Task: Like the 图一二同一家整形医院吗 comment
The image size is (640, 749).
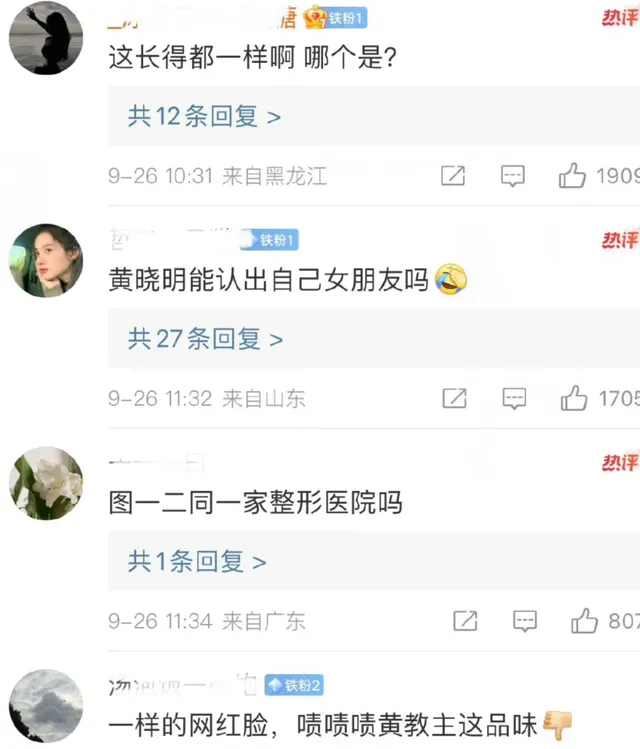Action: point(584,621)
